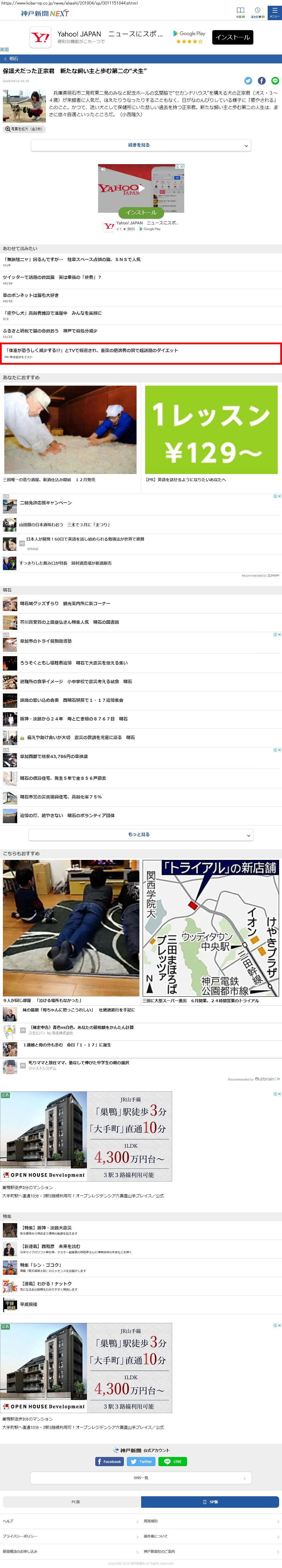Visit the official Facebook account
Image resolution: width=282 pixels, height=1568 pixels.
[109, 1462]
